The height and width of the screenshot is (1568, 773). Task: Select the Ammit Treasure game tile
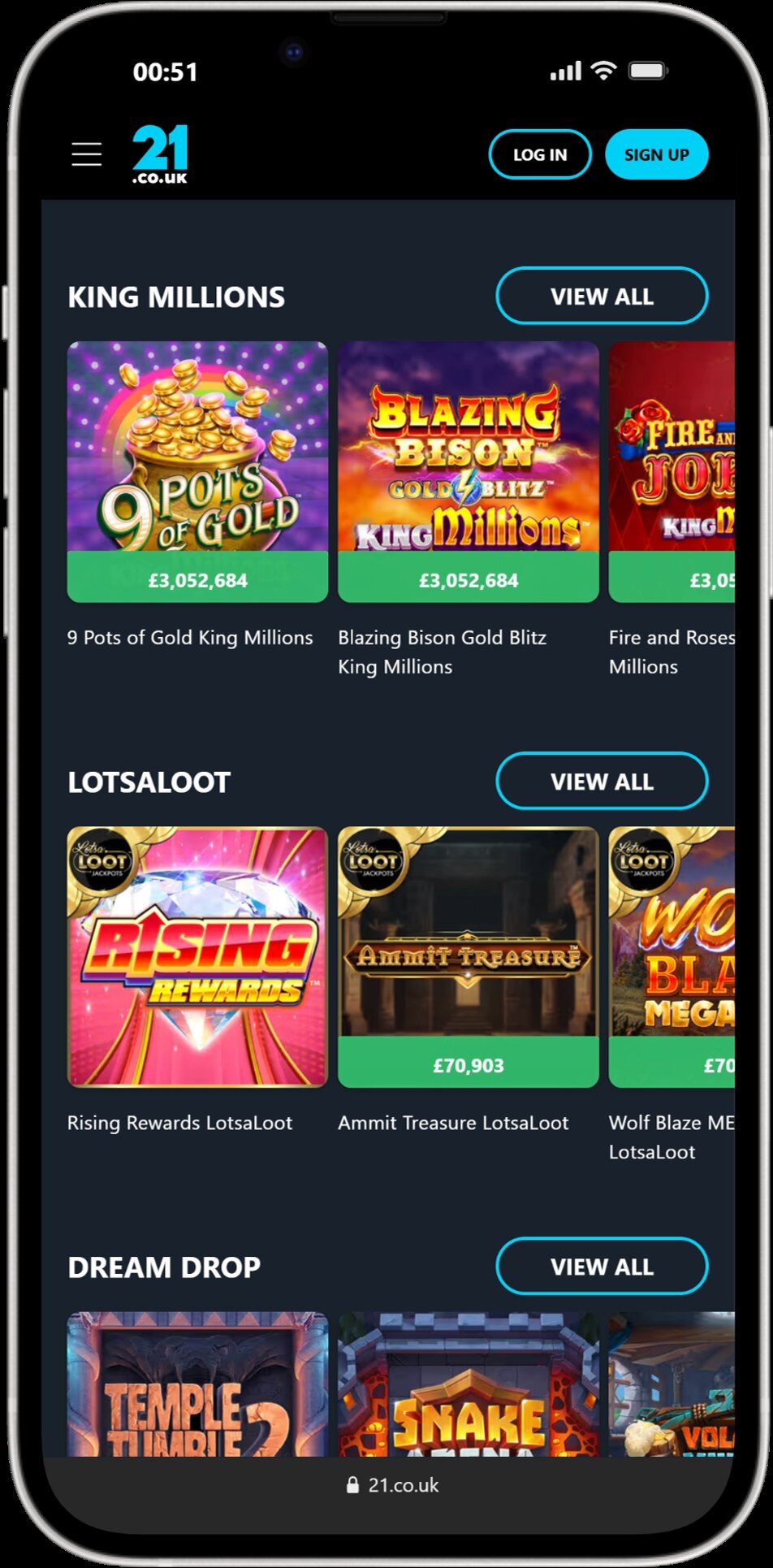469,934
